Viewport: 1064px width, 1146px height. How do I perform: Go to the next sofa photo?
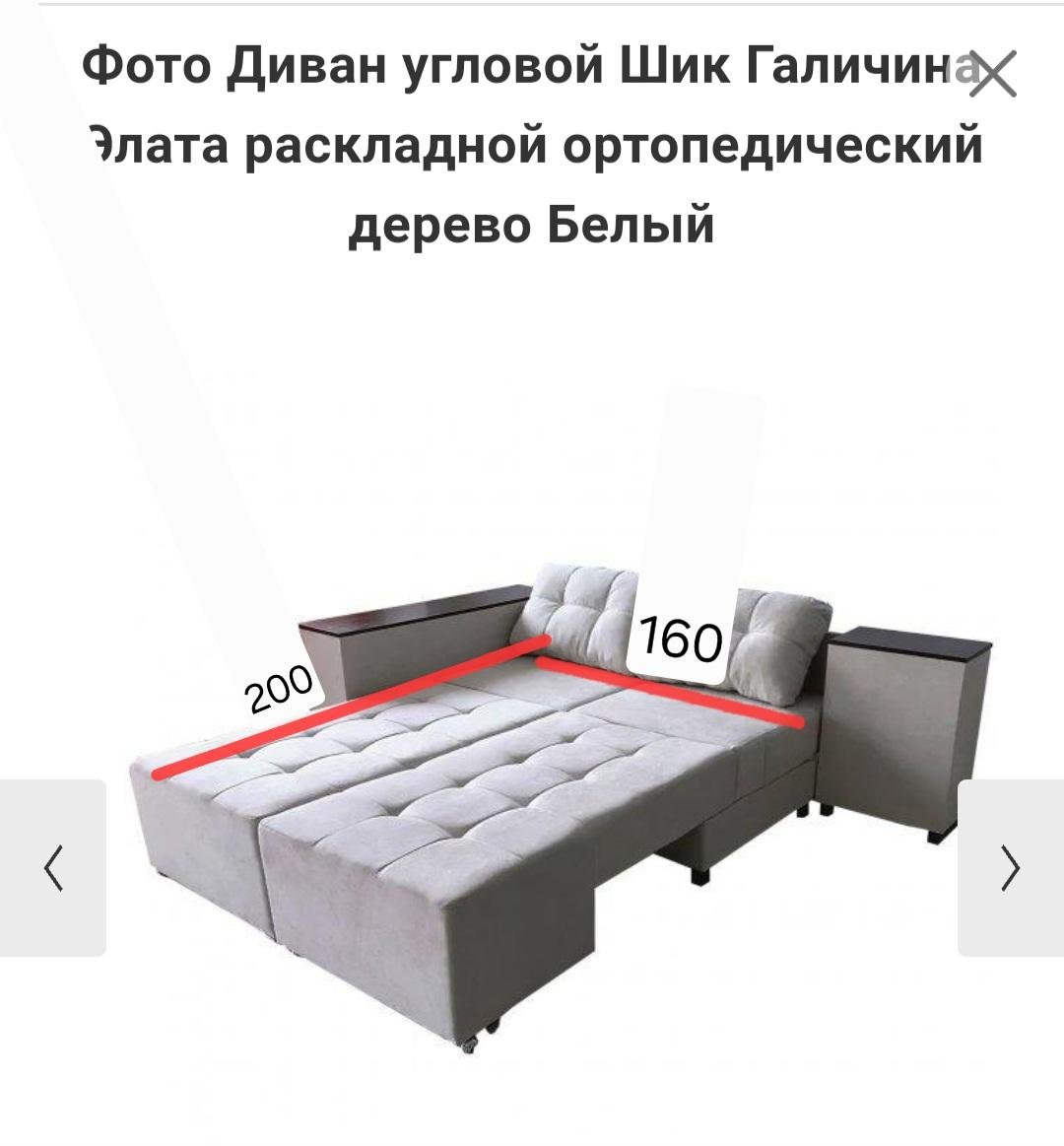coord(1010,867)
